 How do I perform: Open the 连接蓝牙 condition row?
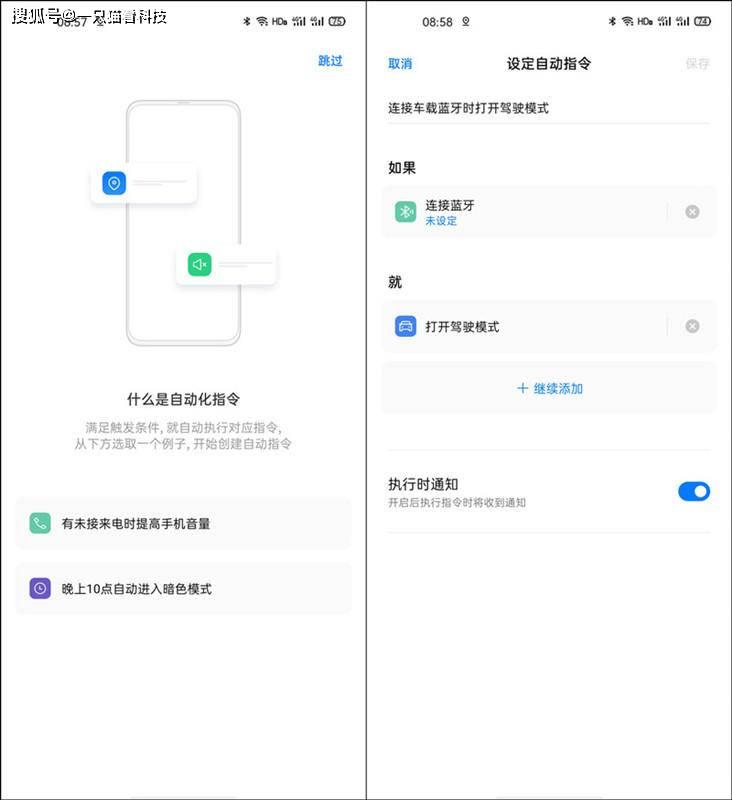tap(520, 212)
